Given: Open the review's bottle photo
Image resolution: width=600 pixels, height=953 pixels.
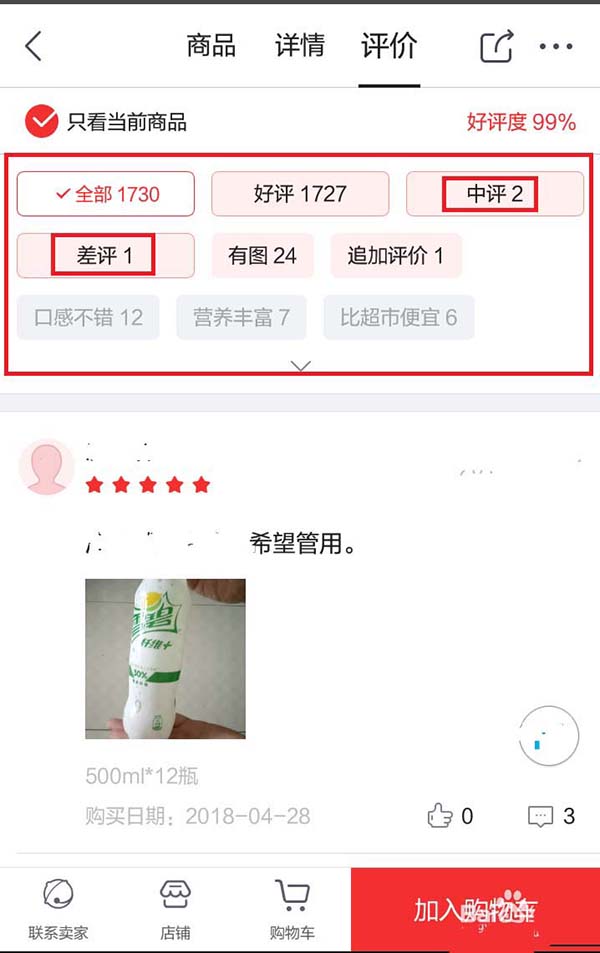Looking at the screenshot, I should point(165,659).
